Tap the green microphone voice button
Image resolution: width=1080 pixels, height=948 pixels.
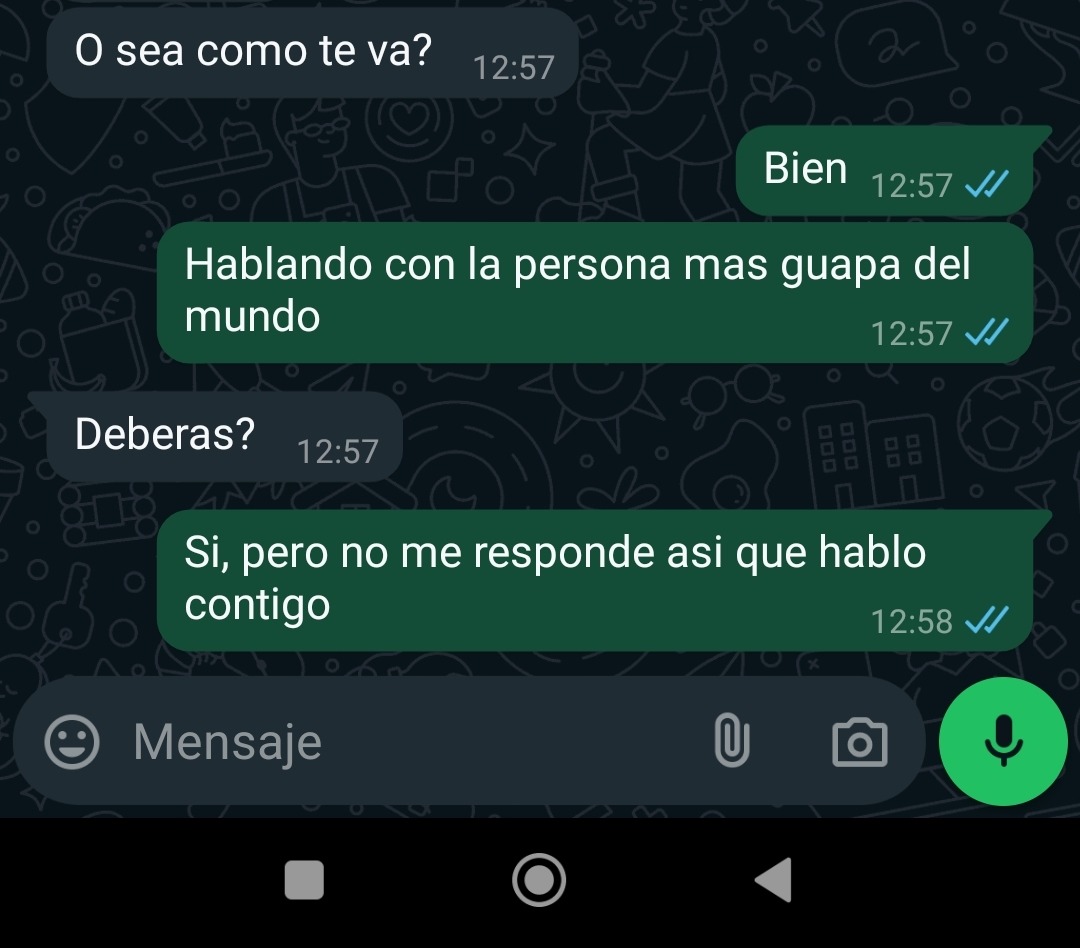coord(1003,741)
